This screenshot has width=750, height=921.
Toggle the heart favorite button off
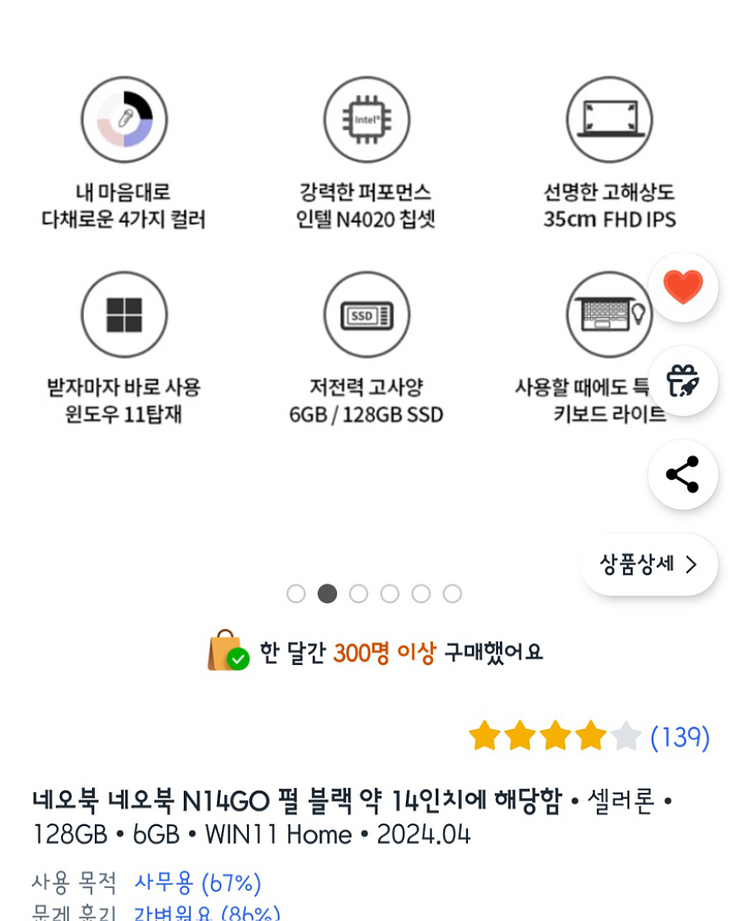(683, 287)
